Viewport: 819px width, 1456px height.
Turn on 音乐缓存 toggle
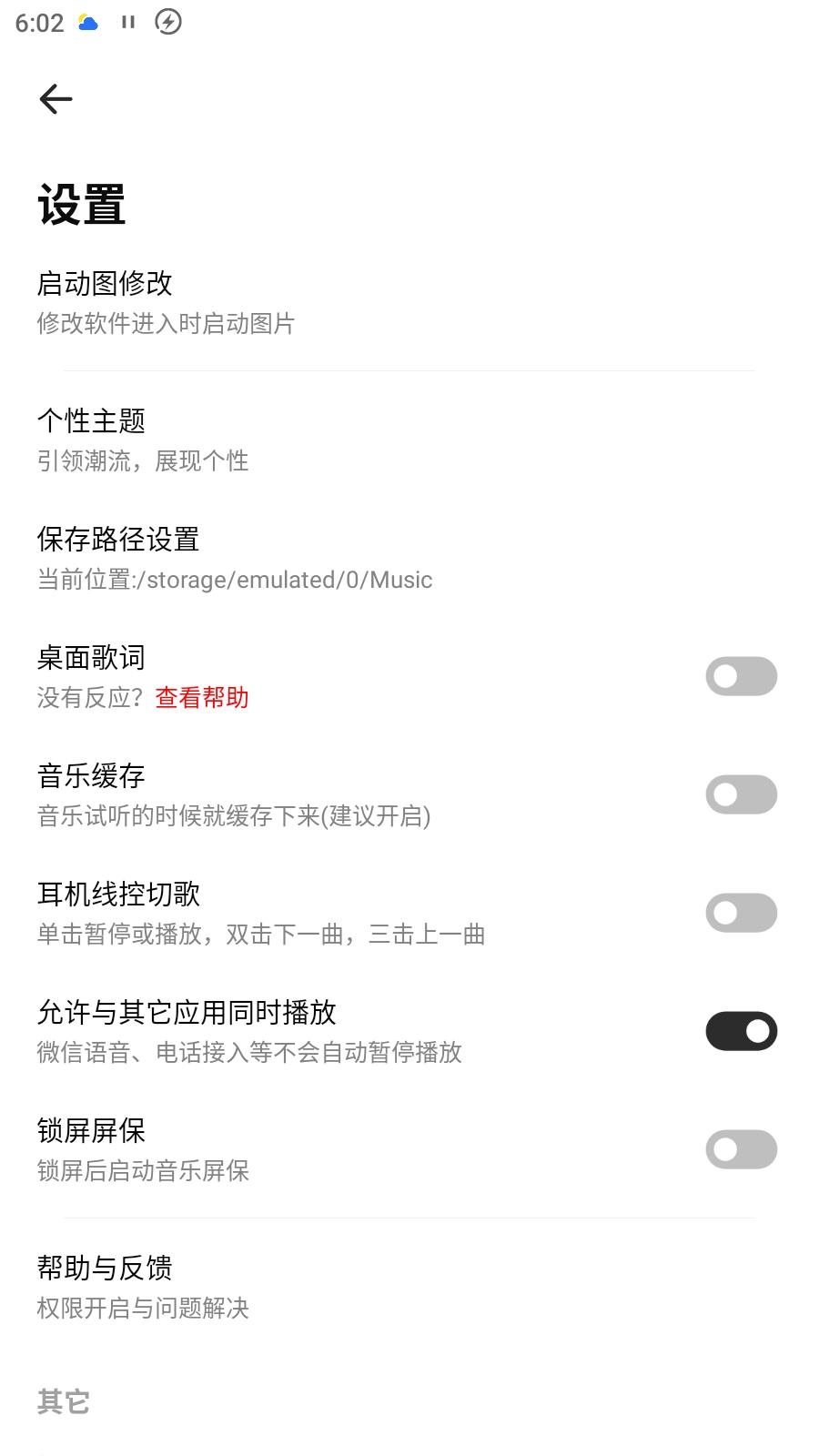[741, 794]
